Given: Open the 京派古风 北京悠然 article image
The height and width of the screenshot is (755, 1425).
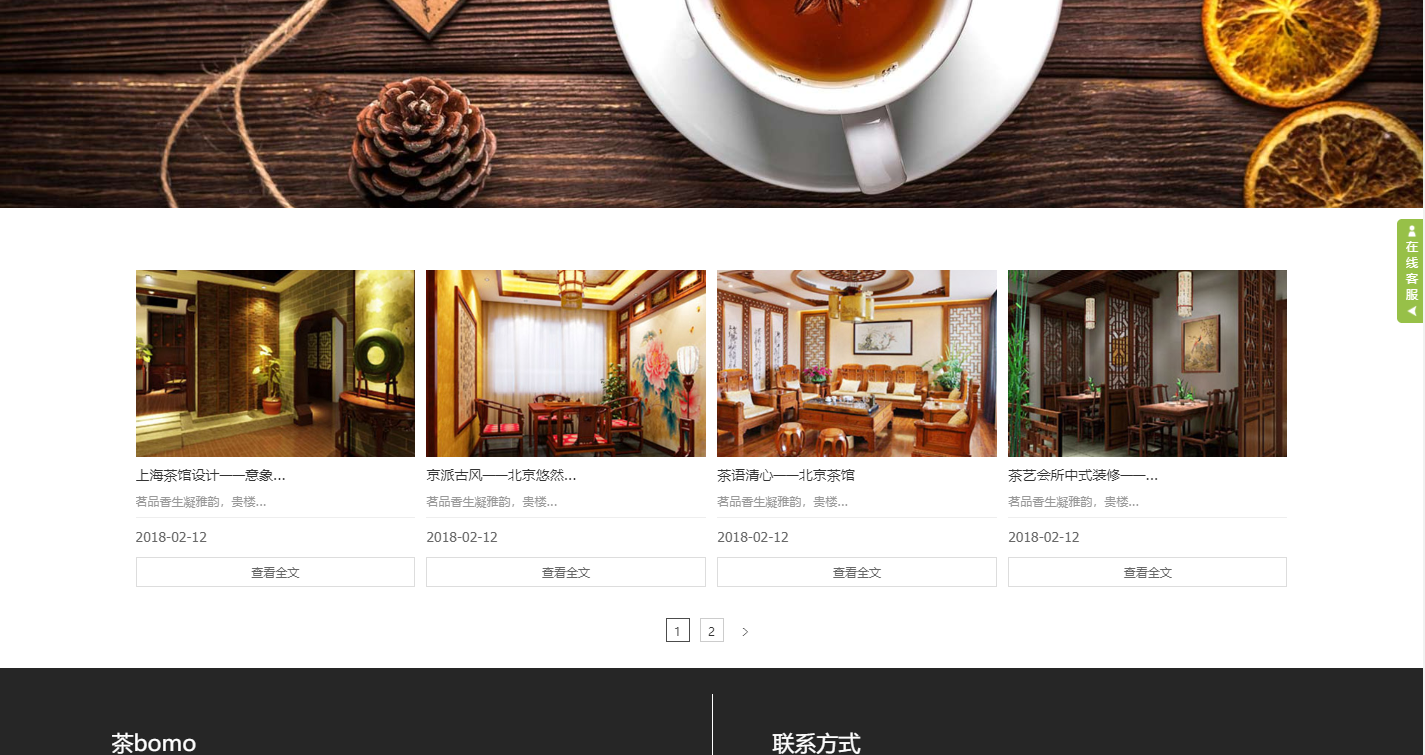Looking at the screenshot, I should (x=565, y=363).
